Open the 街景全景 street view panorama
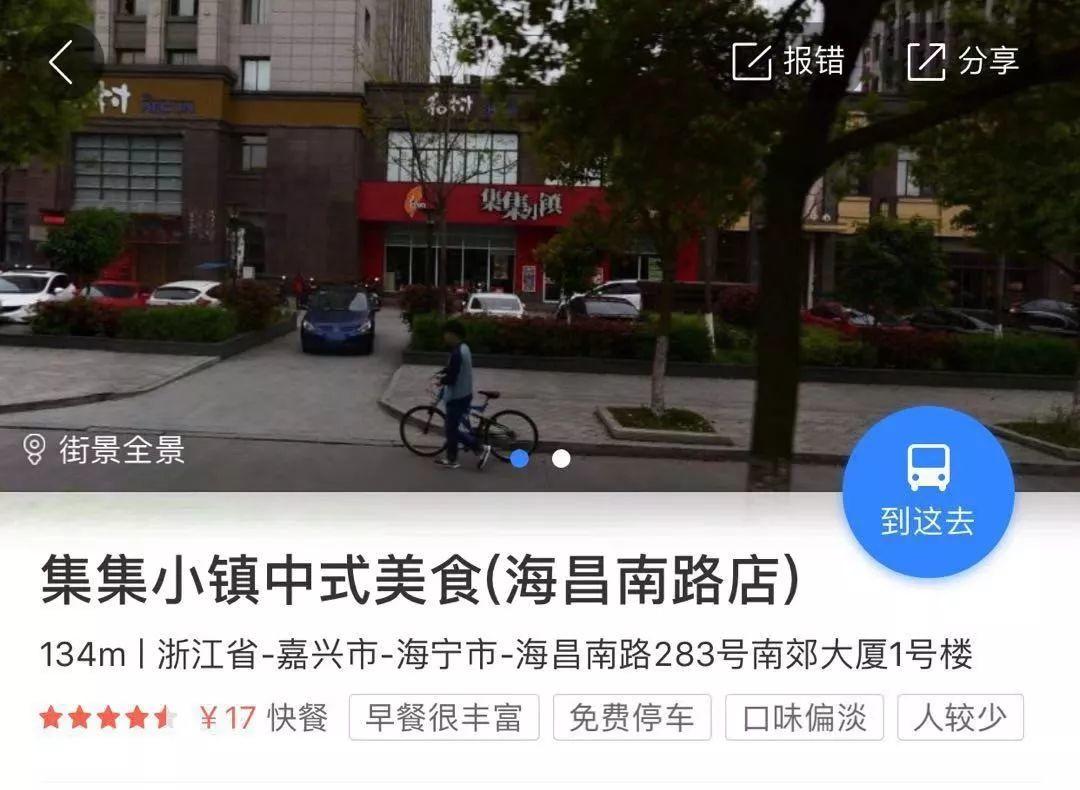 point(104,450)
